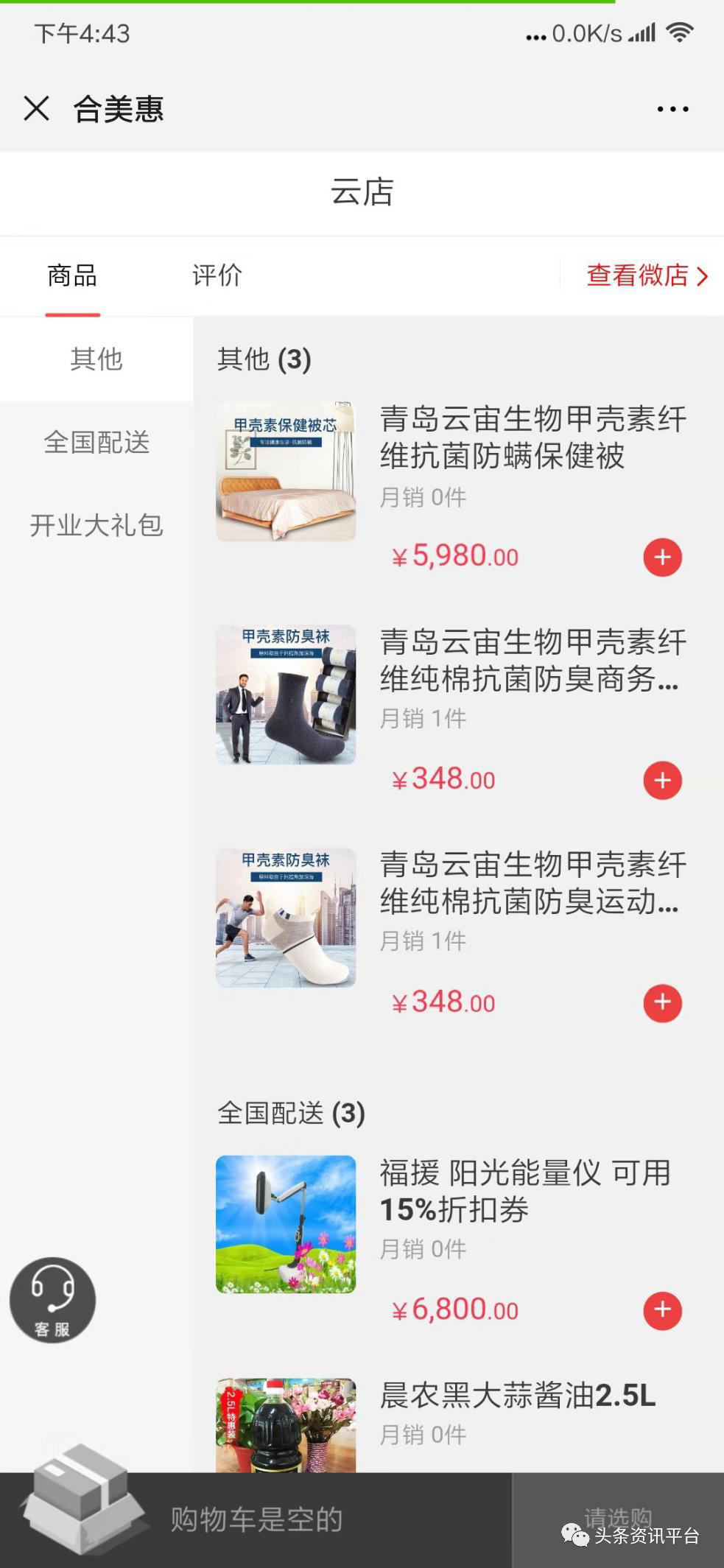Image resolution: width=724 pixels, height=1568 pixels.
Task: Close the 合美惠 page
Action: tap(36, 109)
